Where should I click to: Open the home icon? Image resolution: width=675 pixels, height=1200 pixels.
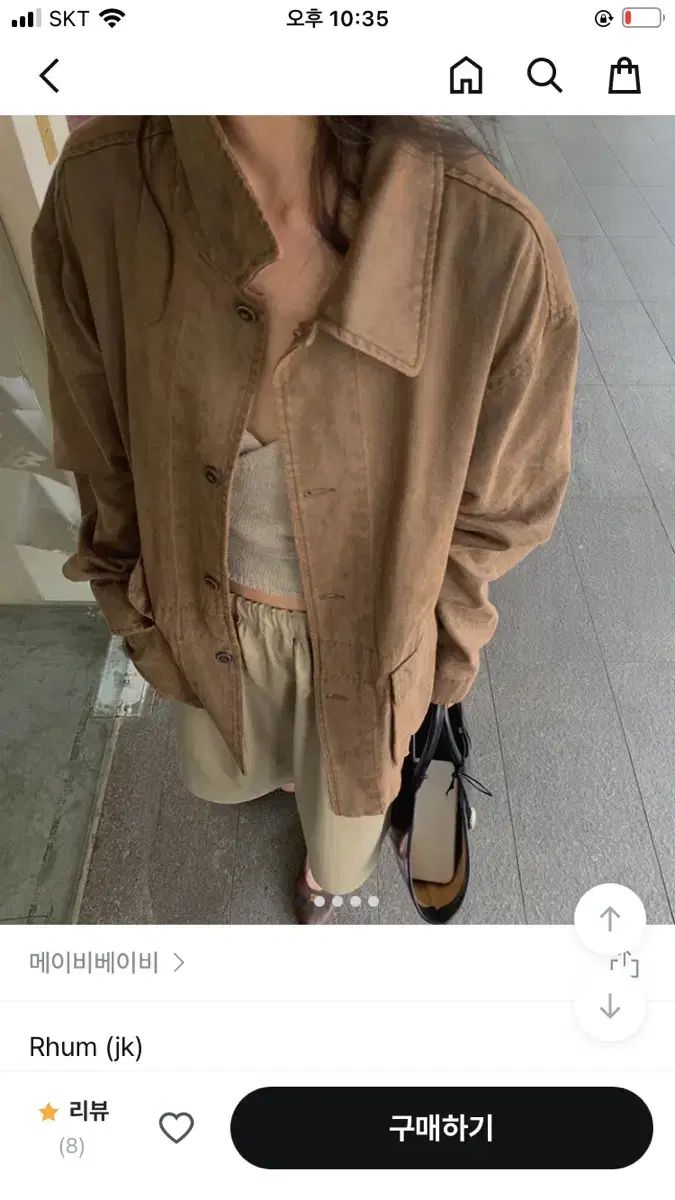466,76
